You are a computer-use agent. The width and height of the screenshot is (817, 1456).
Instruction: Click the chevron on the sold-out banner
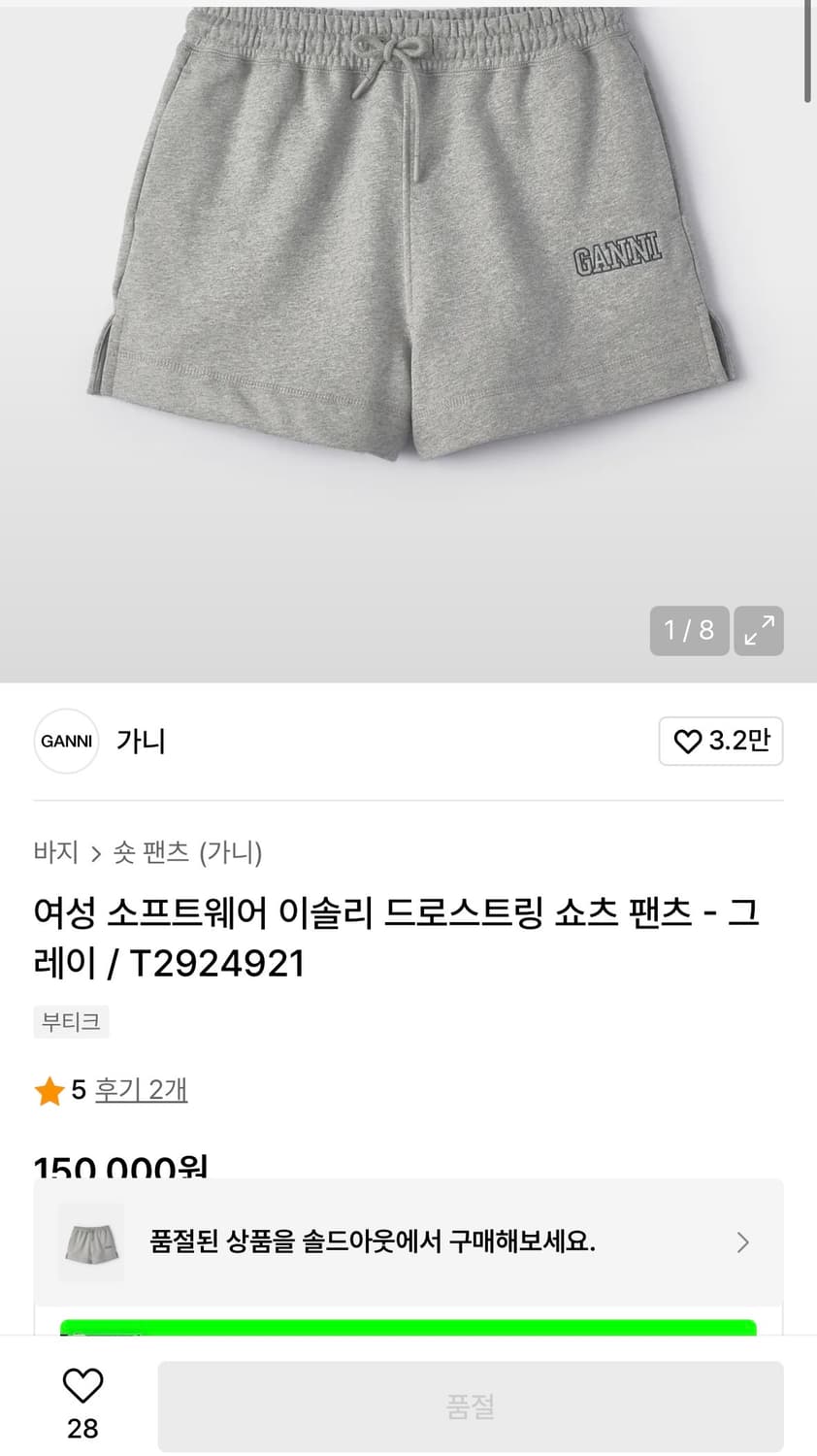coord(743,1241)
